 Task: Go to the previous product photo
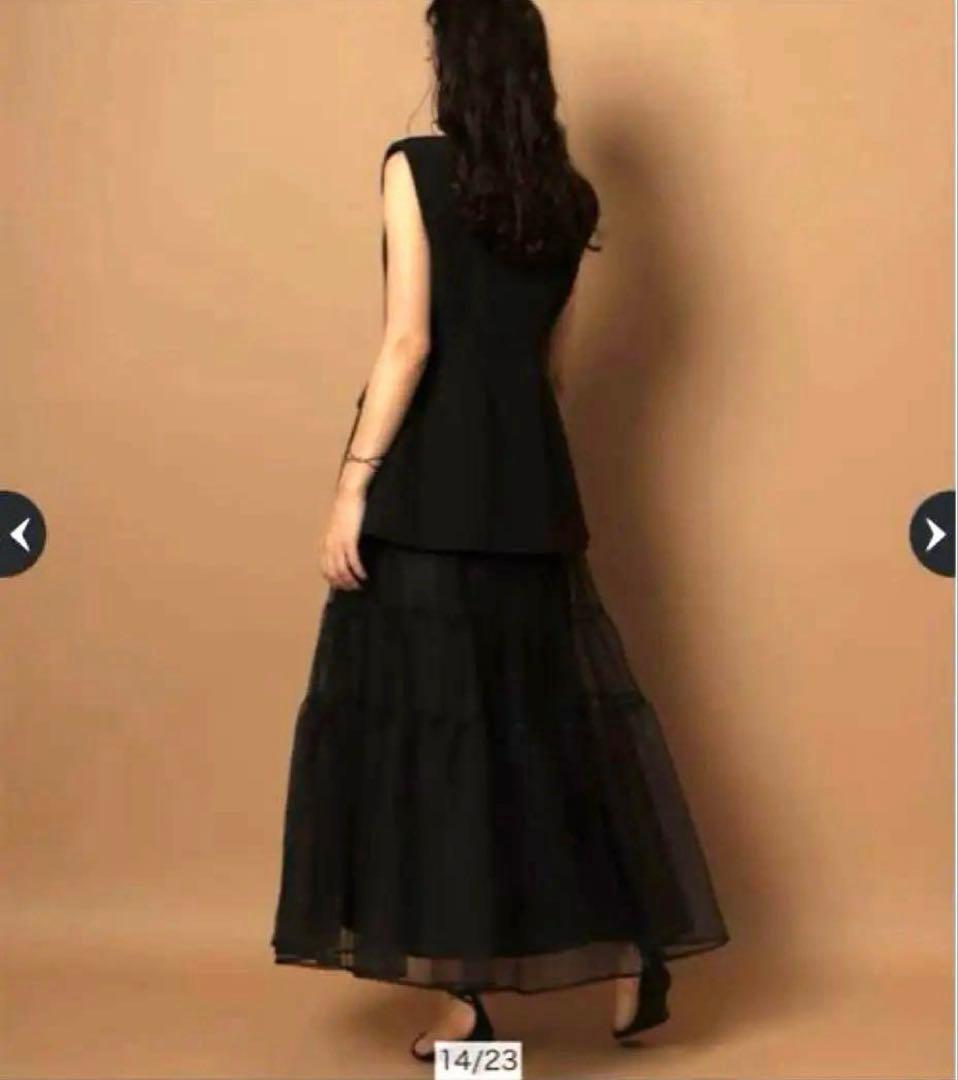click(20, 534)
